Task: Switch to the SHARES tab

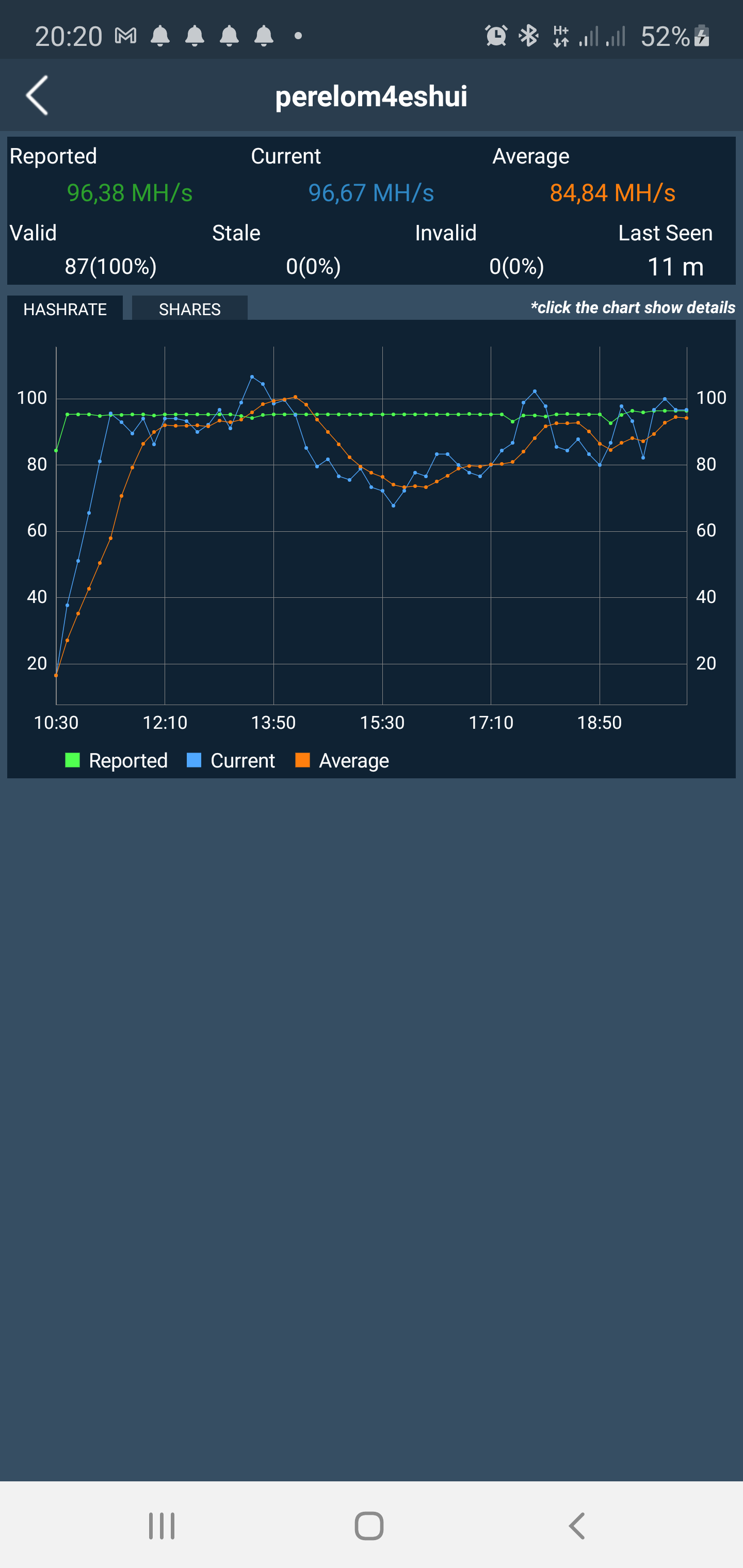Action: [189, 308]
